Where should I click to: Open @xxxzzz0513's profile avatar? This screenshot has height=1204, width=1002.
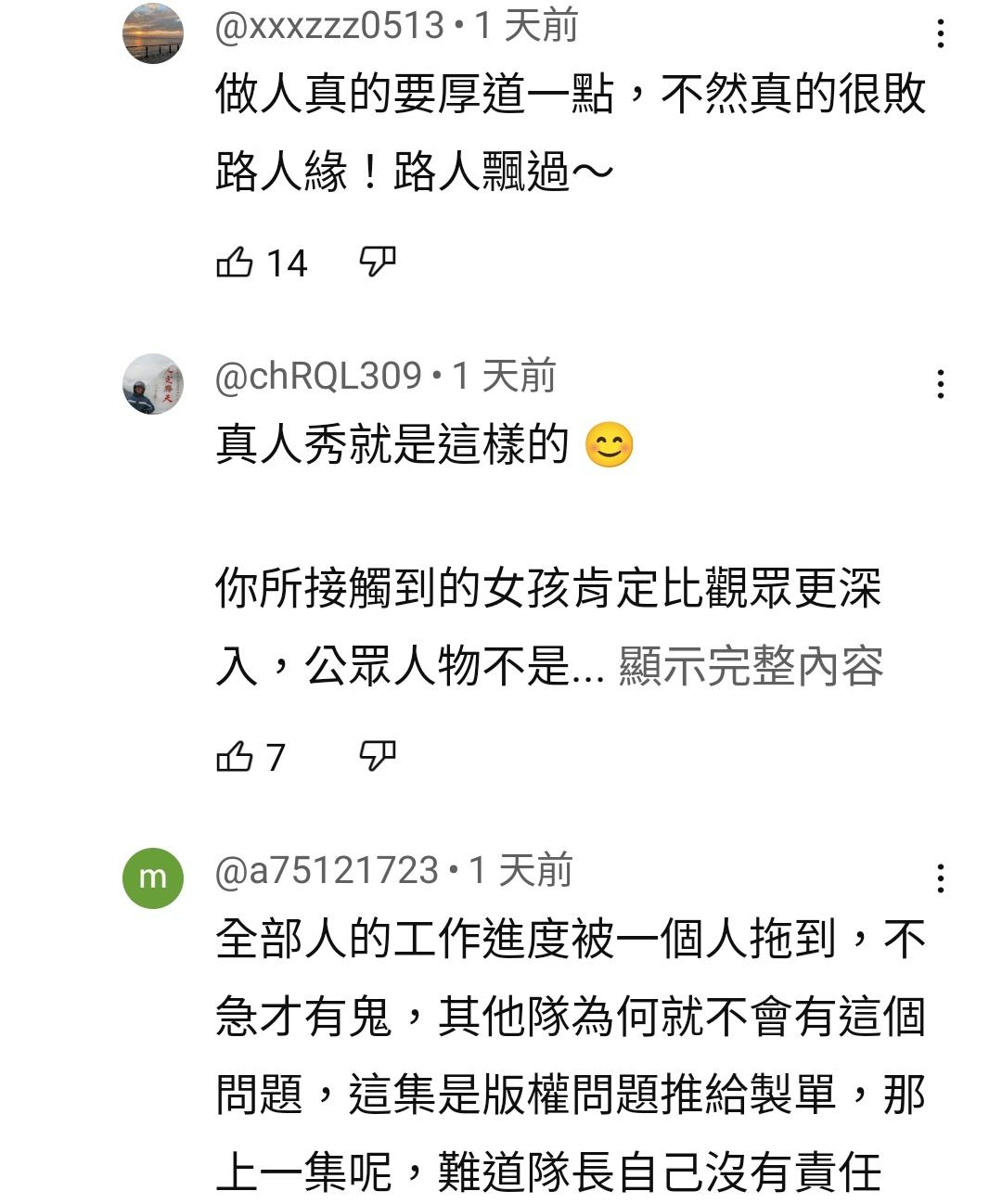click(153, 33)
